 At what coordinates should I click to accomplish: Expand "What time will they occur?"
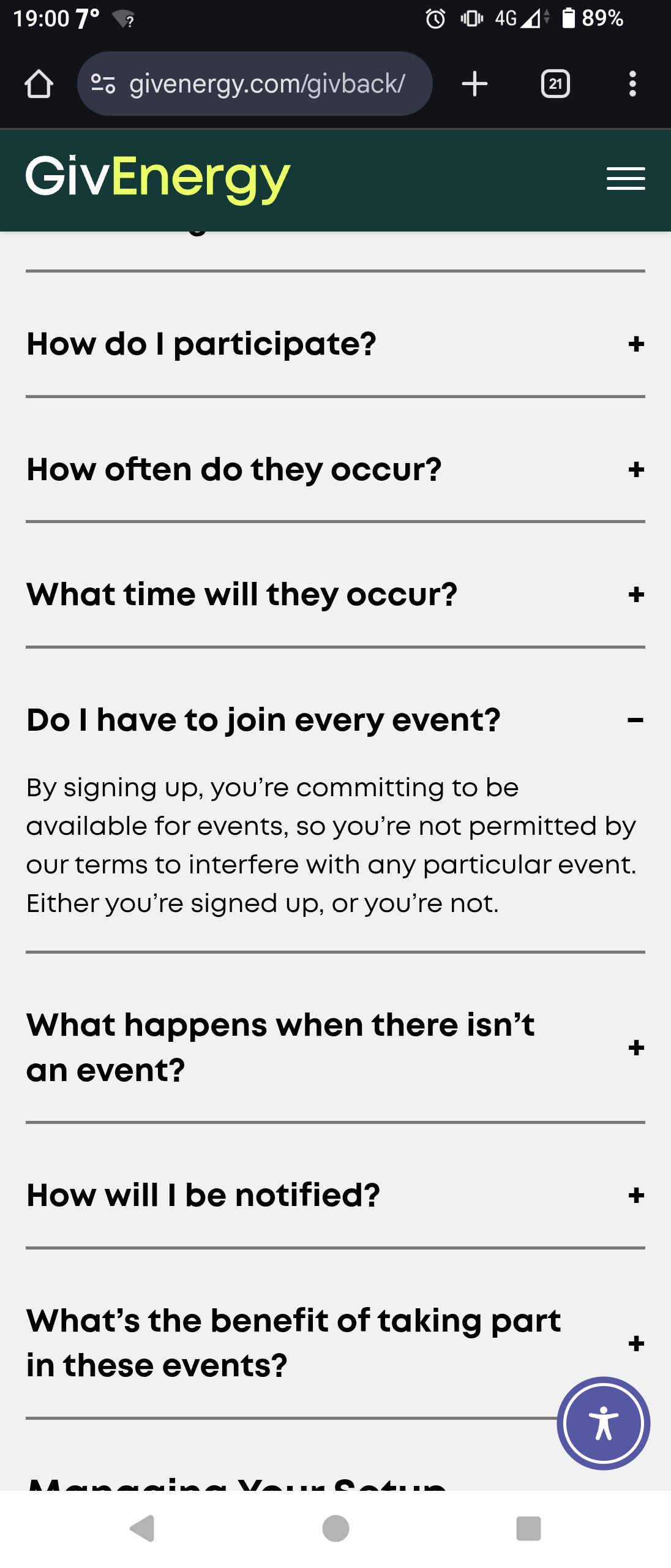coord(335,595)
